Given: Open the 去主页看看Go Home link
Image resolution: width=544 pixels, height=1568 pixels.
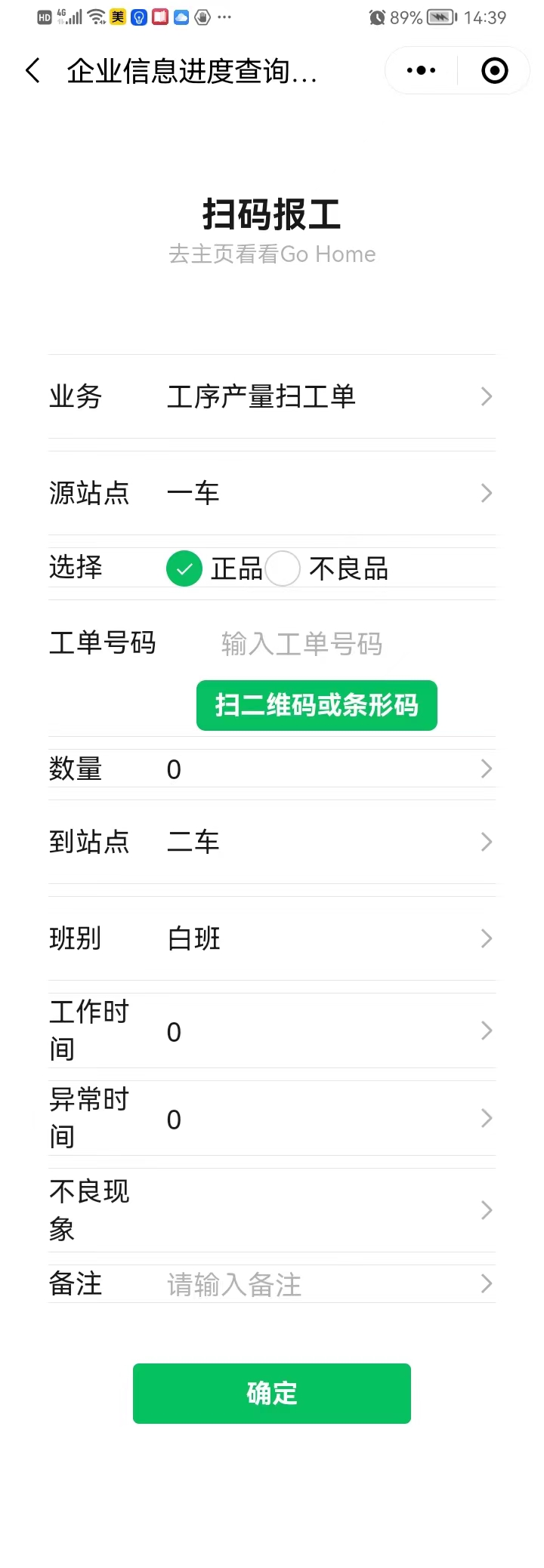Looking at the screenshot, I should coord(272,254).
